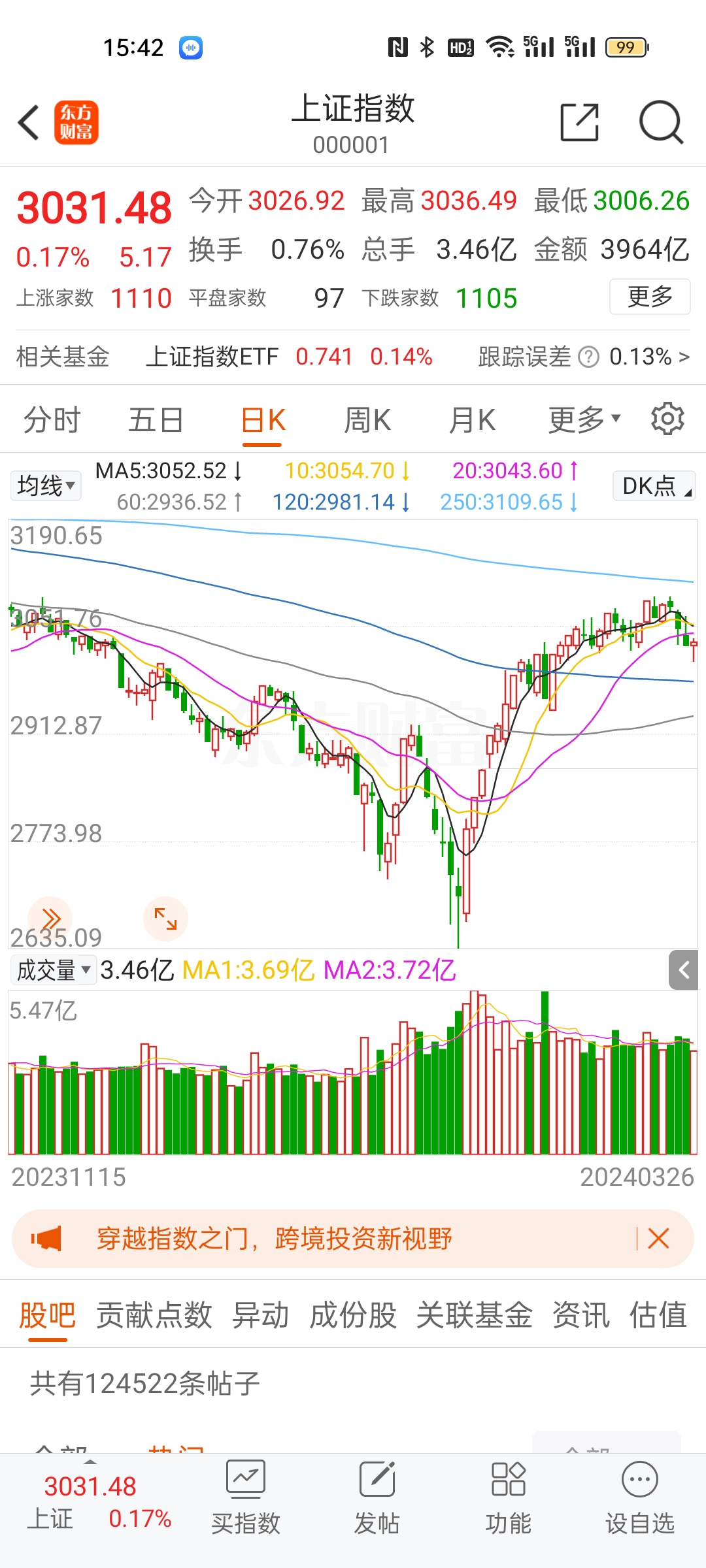Screen dimensions: 706x1568
Task: Click the tracking error question mark icon
Action: tap(589, 357)
